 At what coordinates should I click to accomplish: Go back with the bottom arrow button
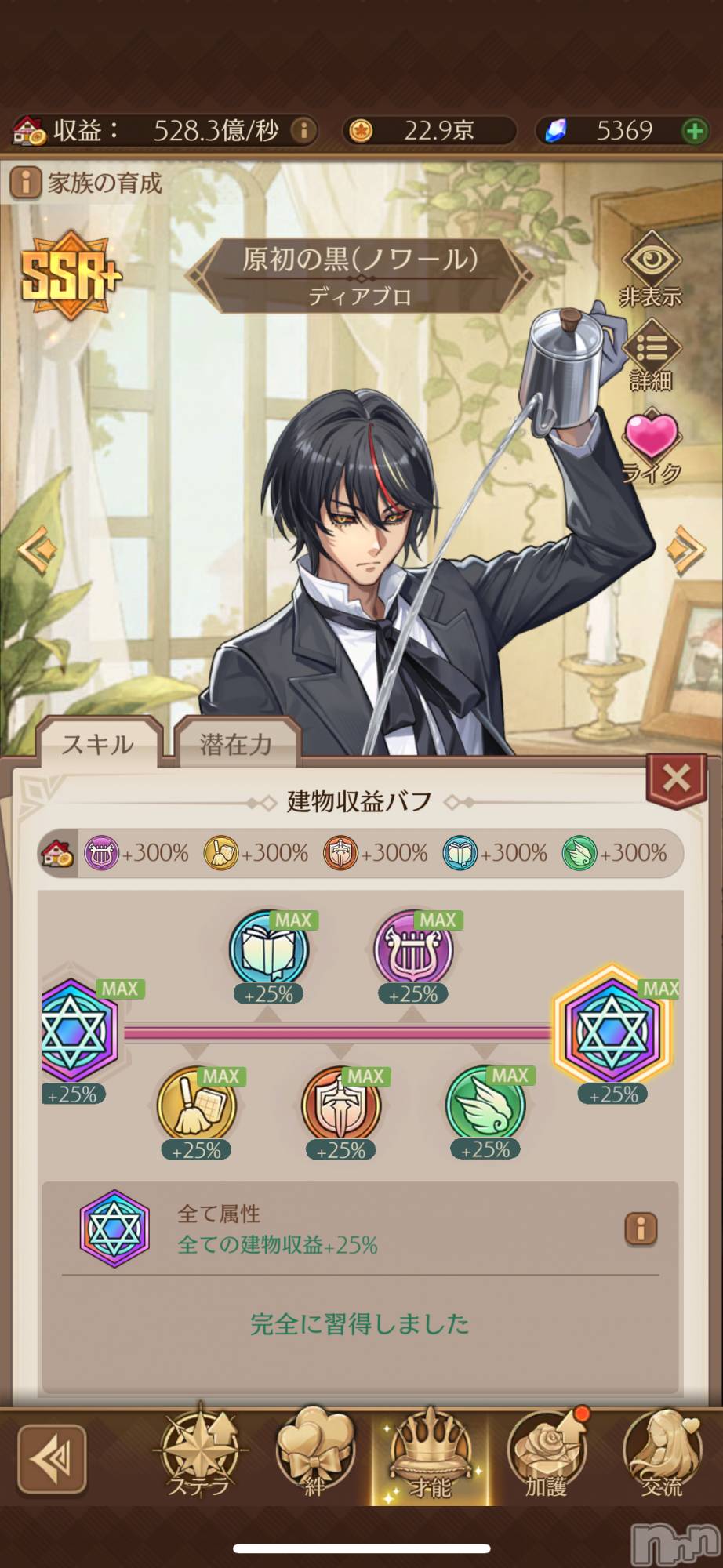[x=52, y=1458]
